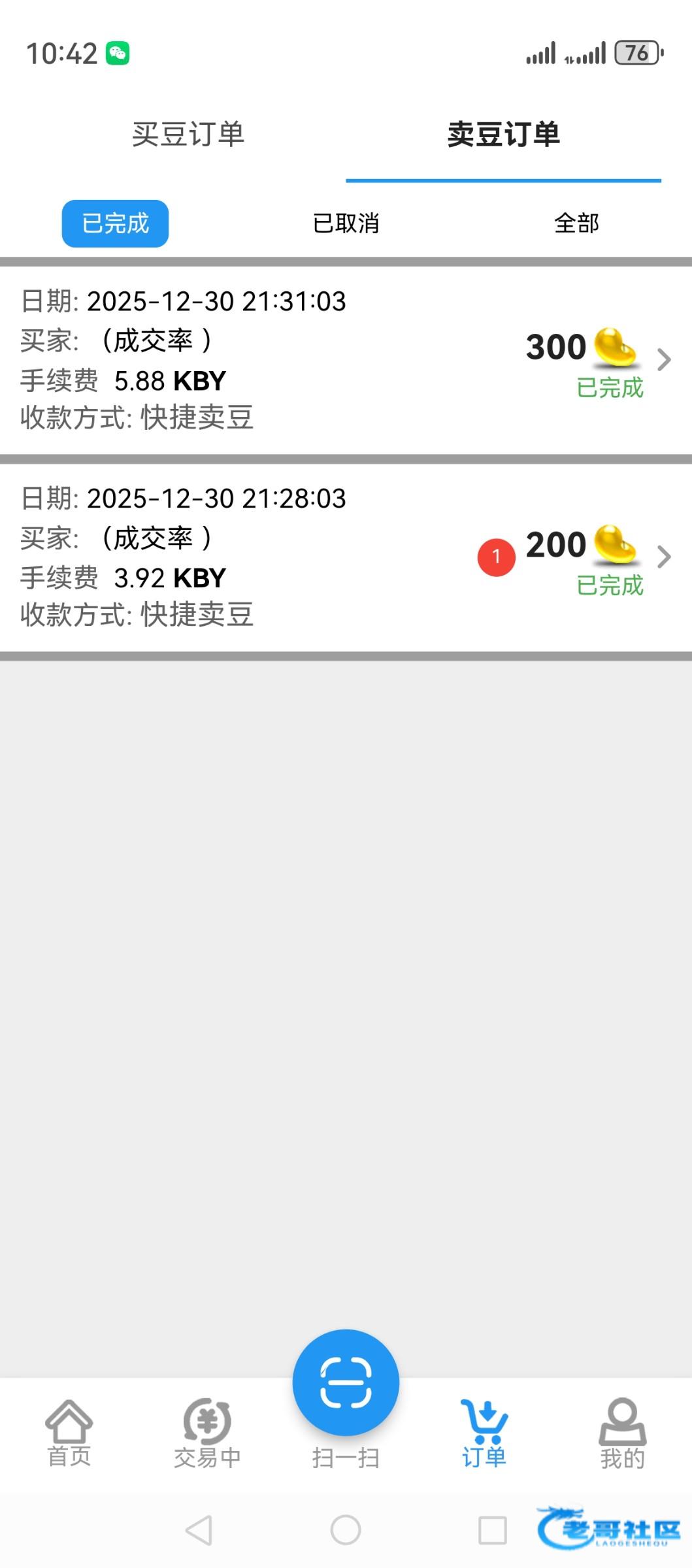This screenshot has width=692, height=1568.
Task: Select the 卖豆订单 tab
Action: pyautogui.click(x=503, y=135)
